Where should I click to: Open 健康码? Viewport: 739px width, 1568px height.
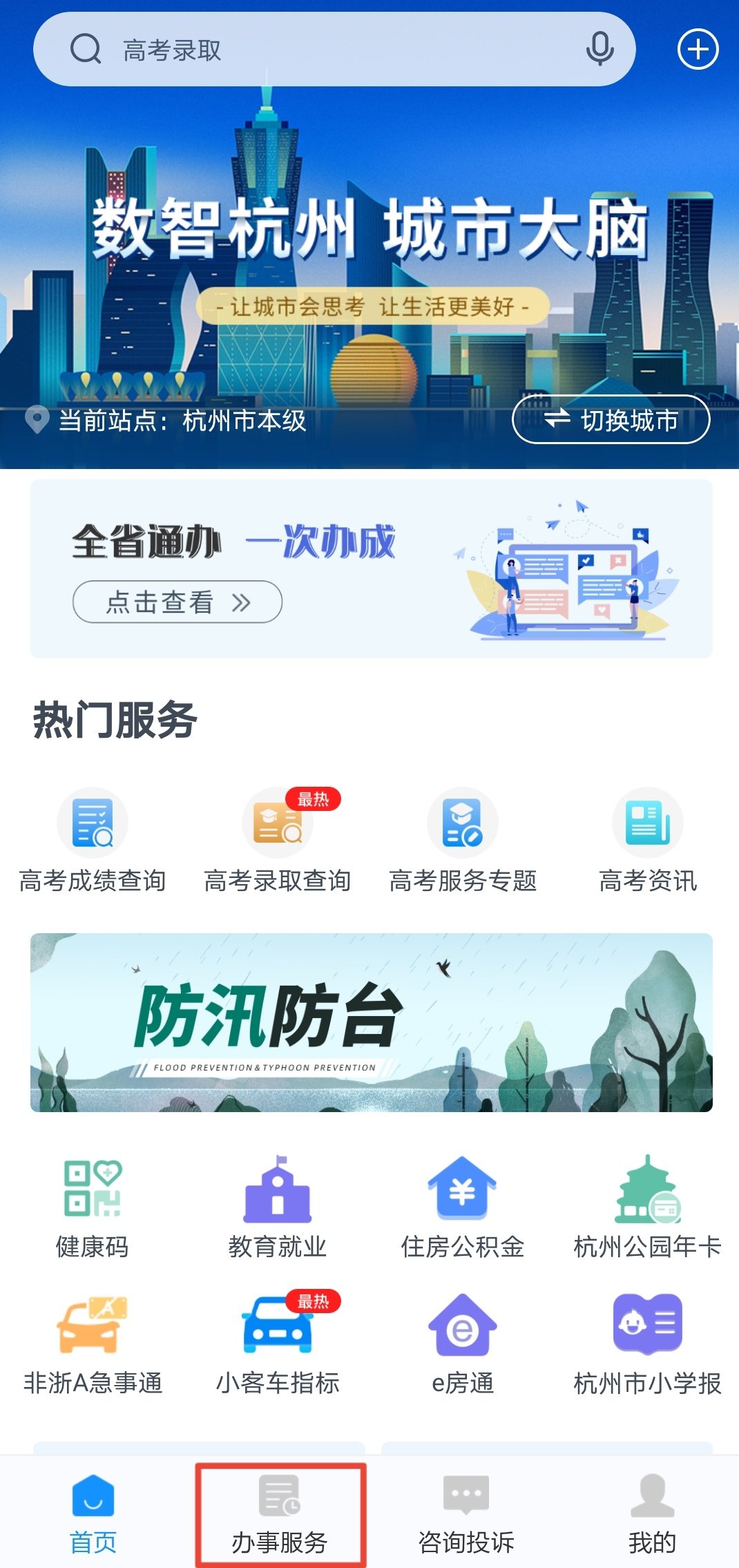click(93, 1207)
